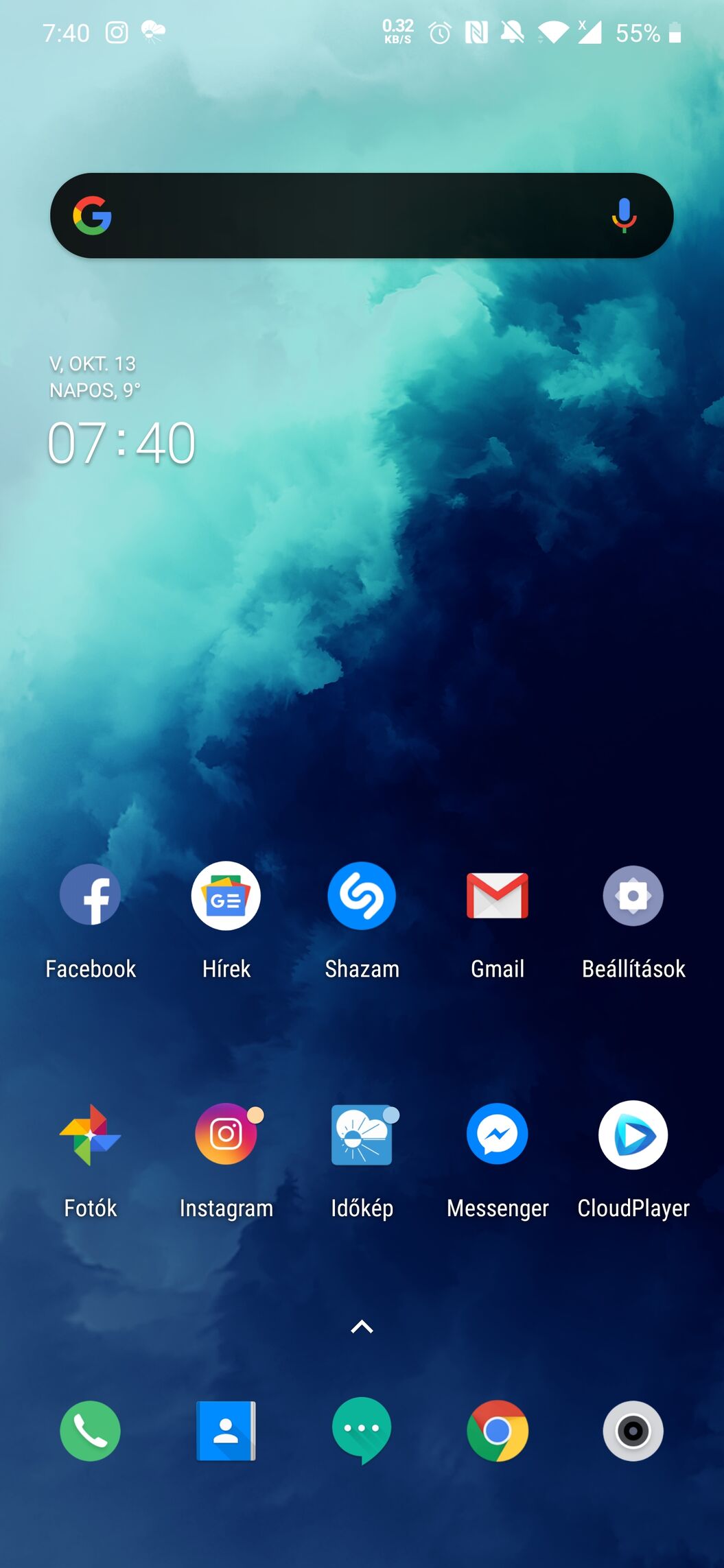Open the contacts app
The width and height of the screenshot is (724, 1568).
226,1431
